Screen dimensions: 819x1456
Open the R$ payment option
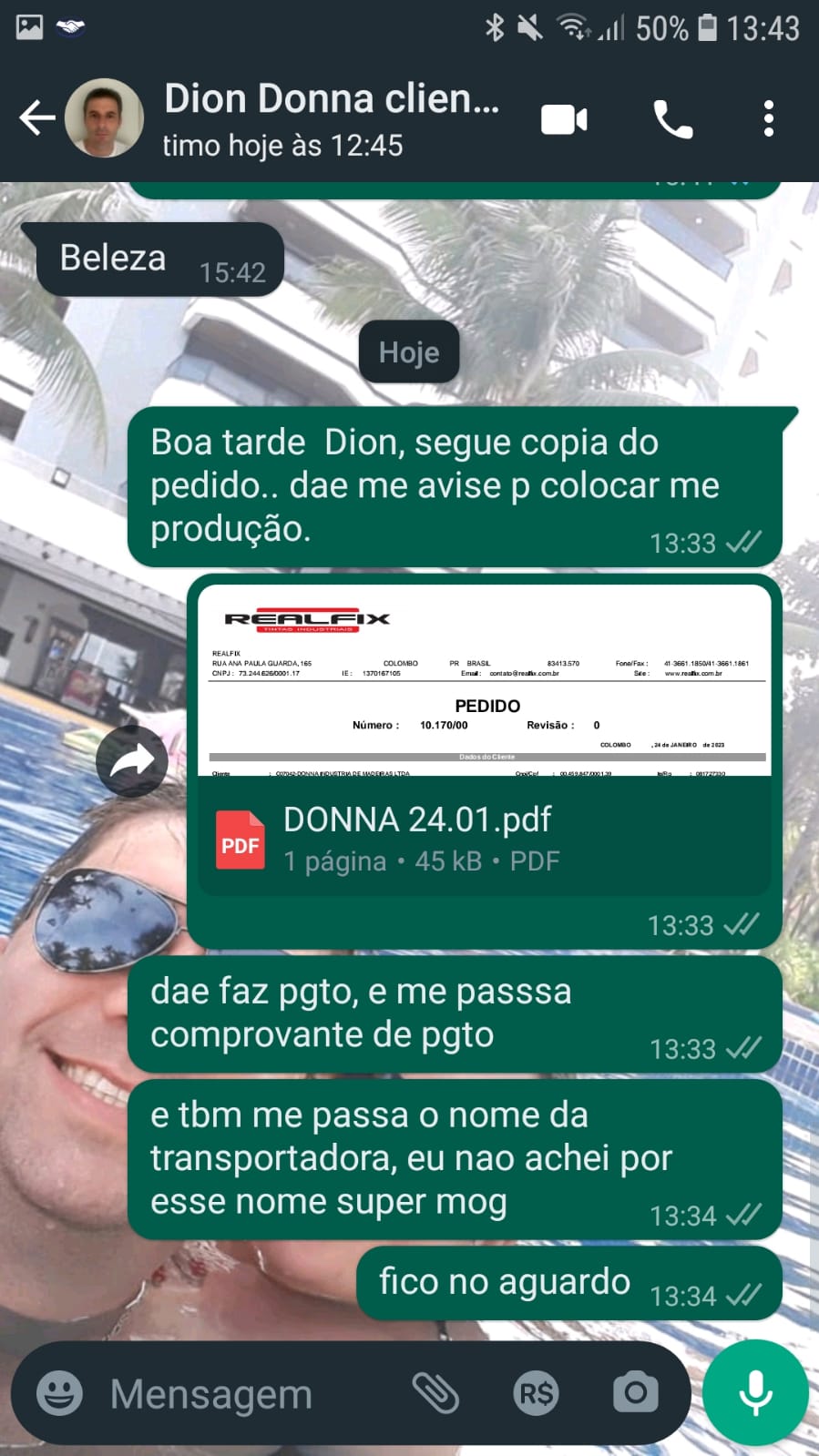536,1393
